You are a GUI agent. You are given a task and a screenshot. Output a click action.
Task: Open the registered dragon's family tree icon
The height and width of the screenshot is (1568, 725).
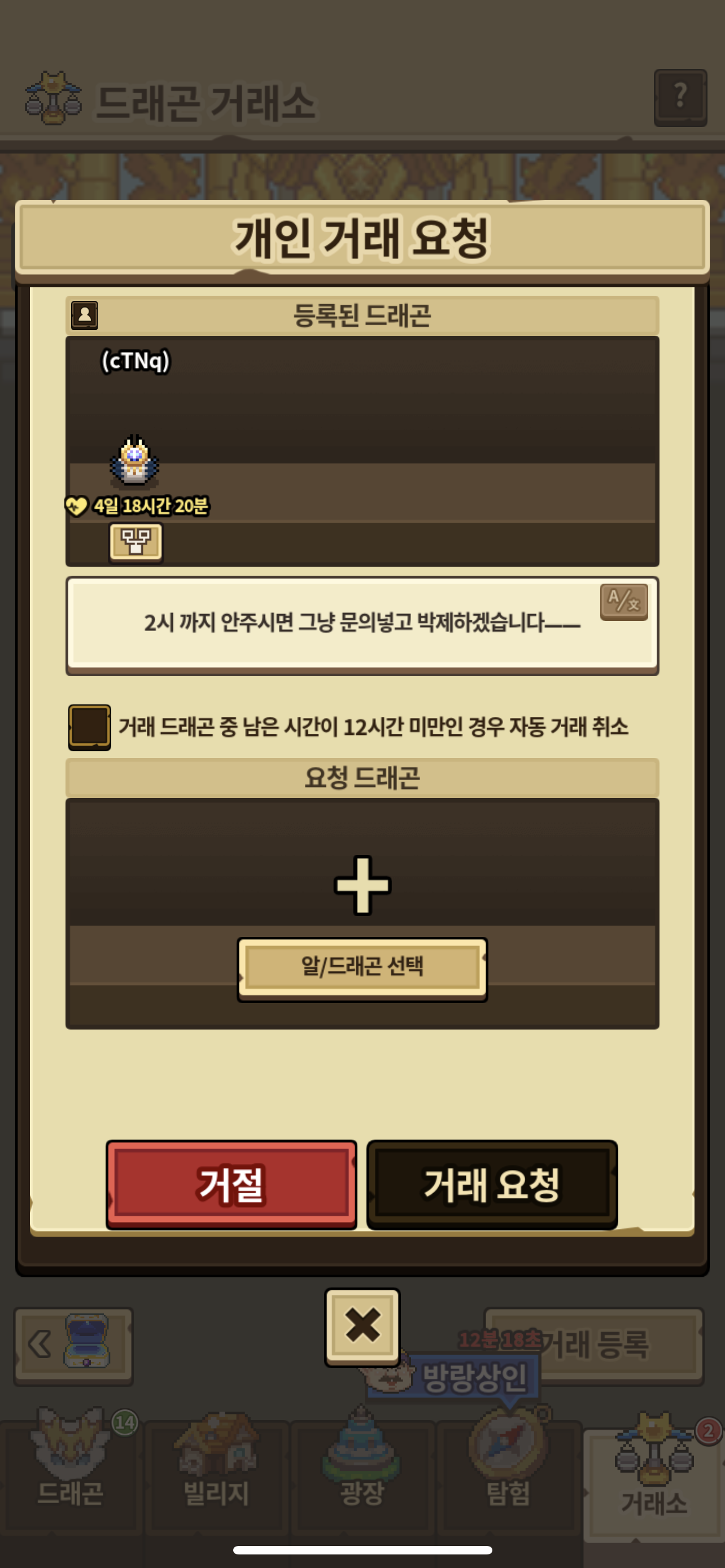click(136, 542)
